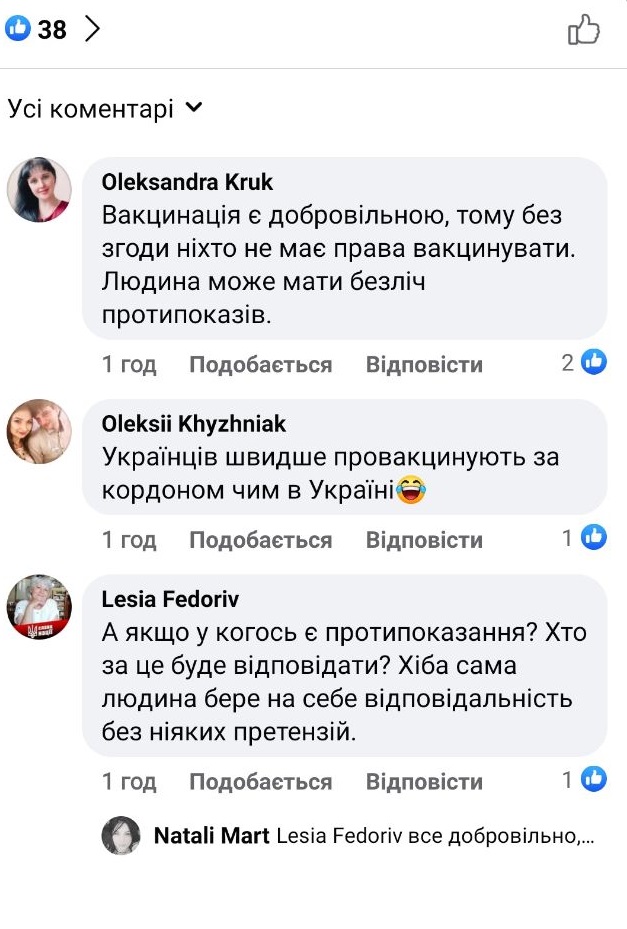Like Lesia Fedoriv's comment via Подобається

tap(260, 782)
